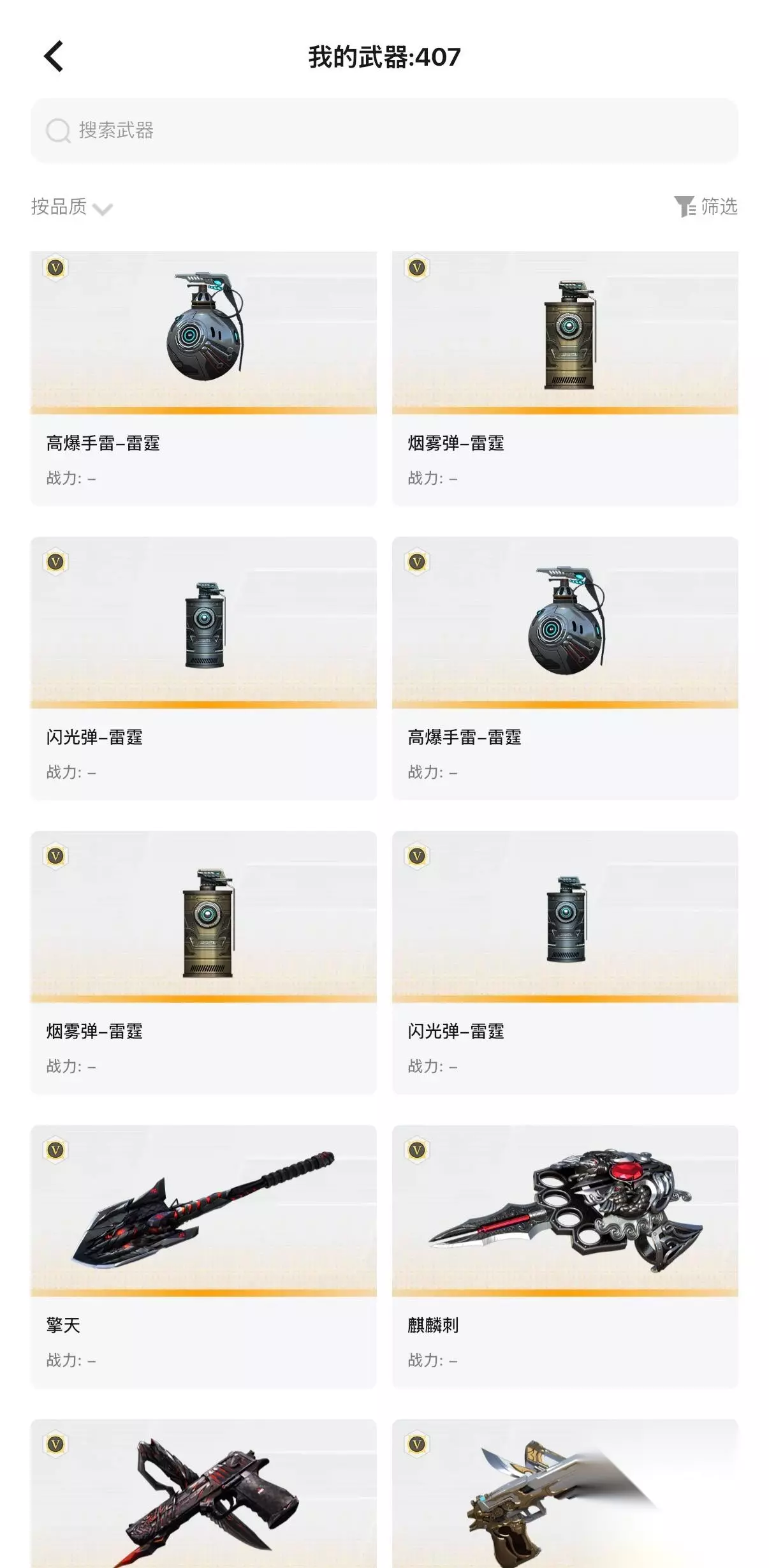769x1568 pixels.
Task: Select the red-black pistol with dagger card
Action: (203, 1493)
